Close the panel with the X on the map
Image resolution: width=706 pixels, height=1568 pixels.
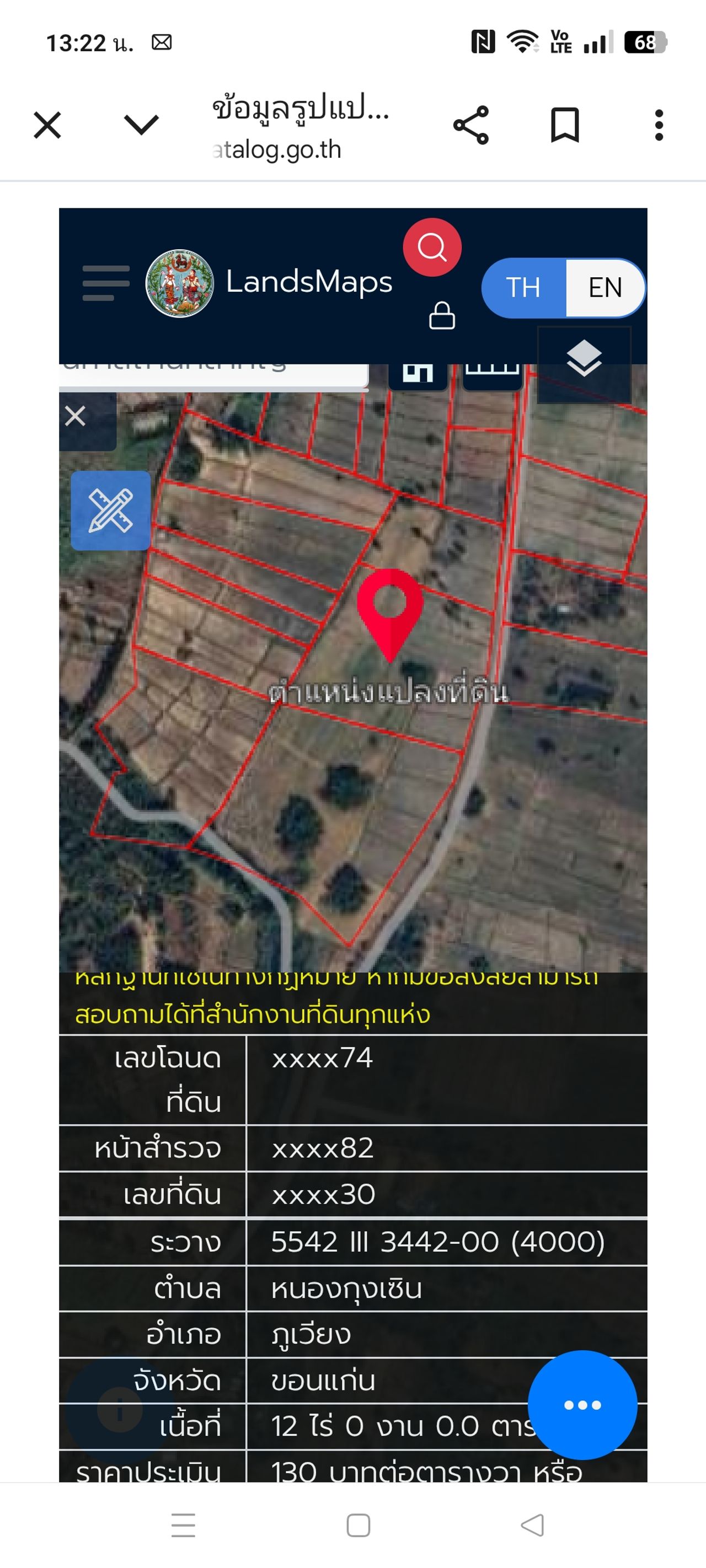point(76,416)
